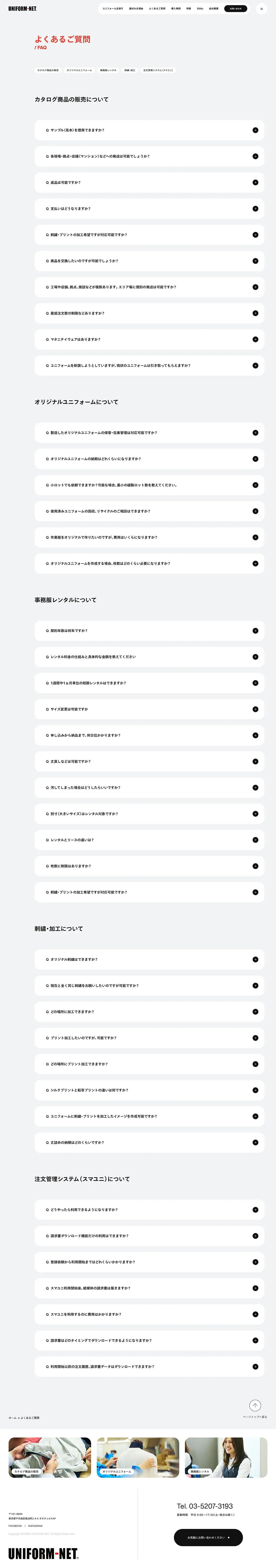Expand レンタルとリースの違いは? question
This screenshot has width=276, height=1568.
click(149, 840)
